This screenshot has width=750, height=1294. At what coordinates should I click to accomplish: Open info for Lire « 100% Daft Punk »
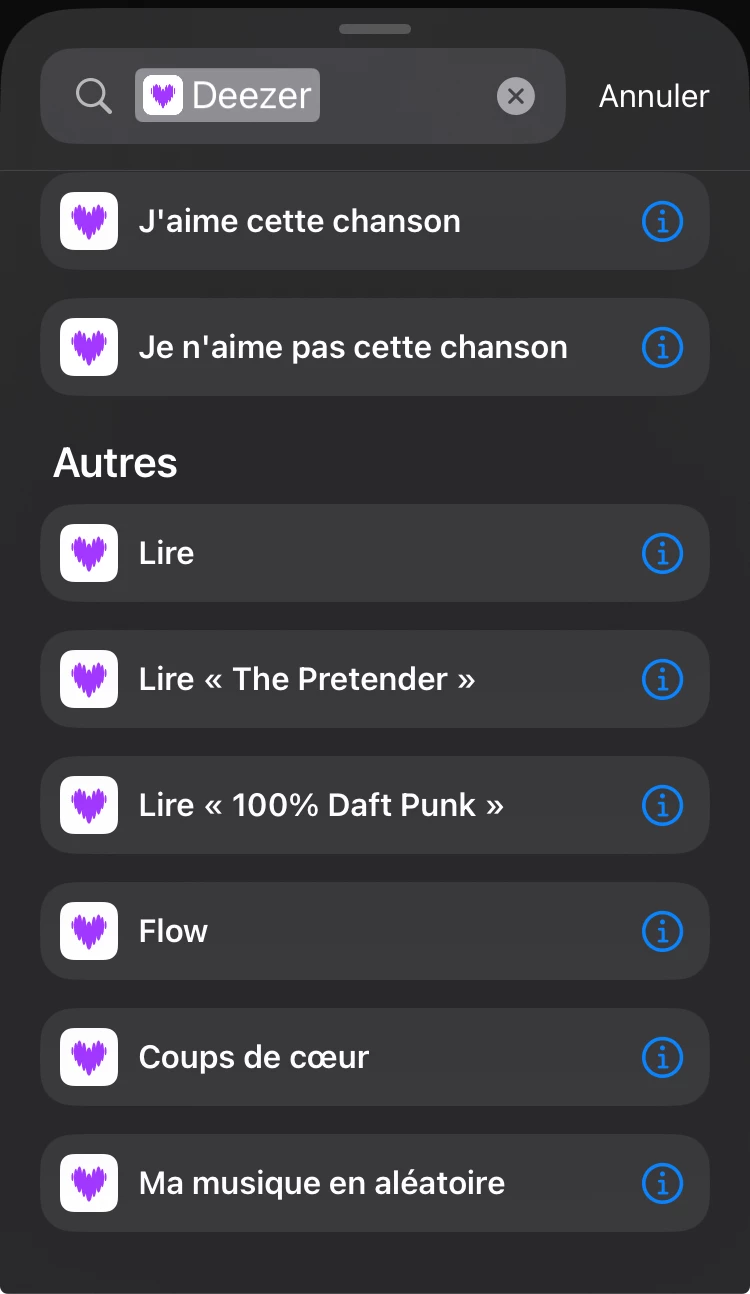pyautogui.click(x=661, y=805)
